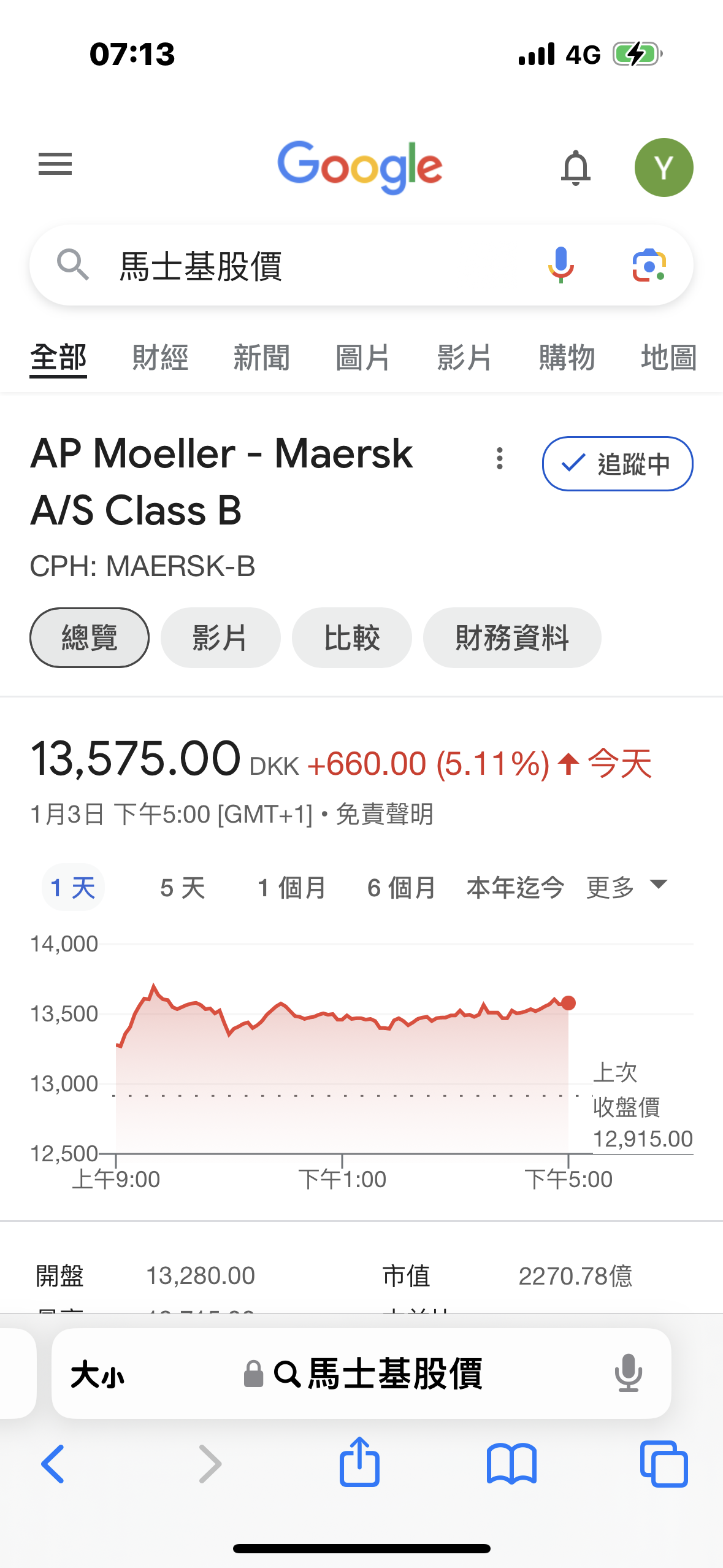Image resolution: width=723 pixels, height=1568 pixels.
Task: Open the Google notifications bell
Action: (575, 167)
